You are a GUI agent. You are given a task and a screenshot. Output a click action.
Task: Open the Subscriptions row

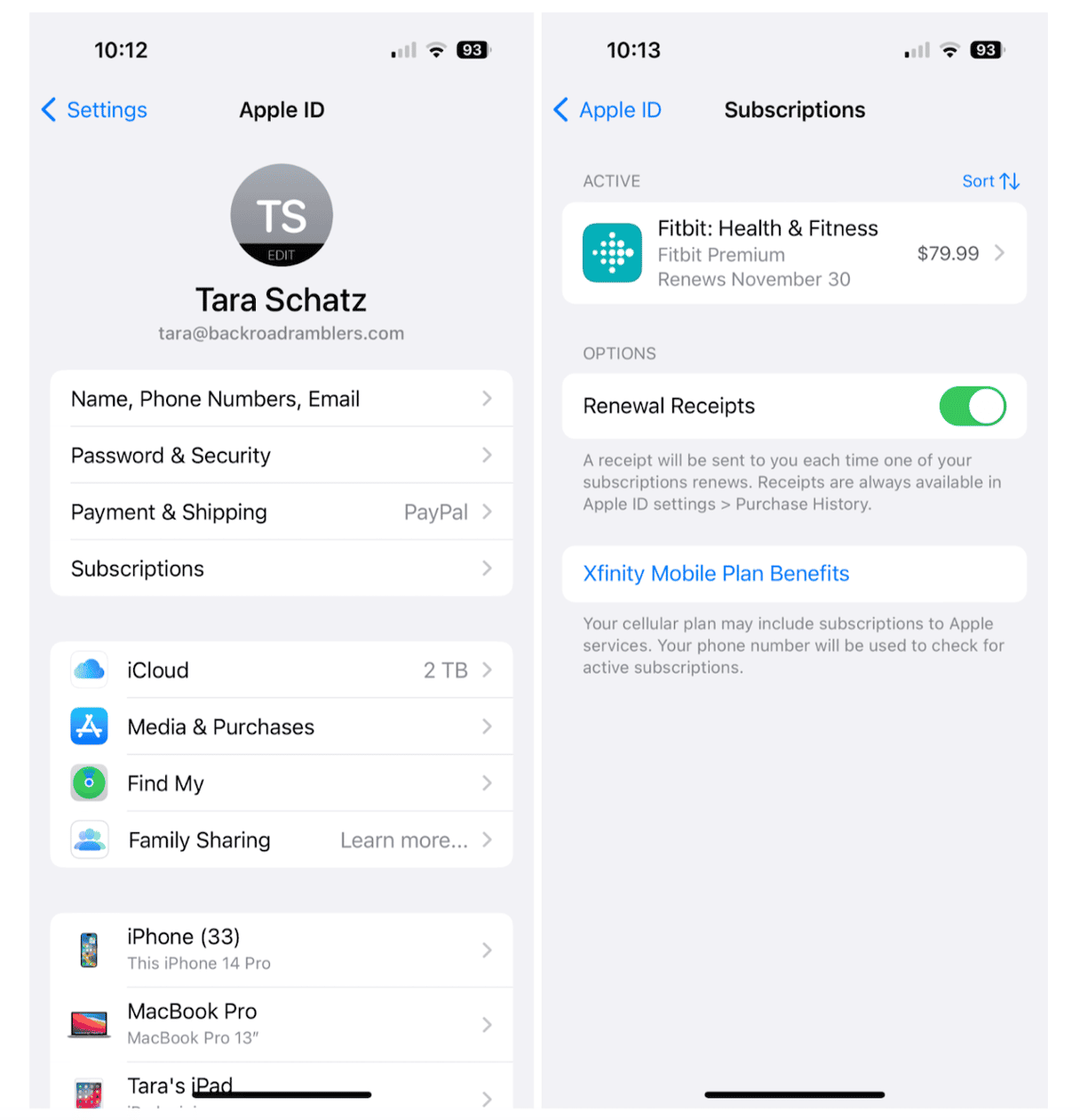click(x=281, y=568)
